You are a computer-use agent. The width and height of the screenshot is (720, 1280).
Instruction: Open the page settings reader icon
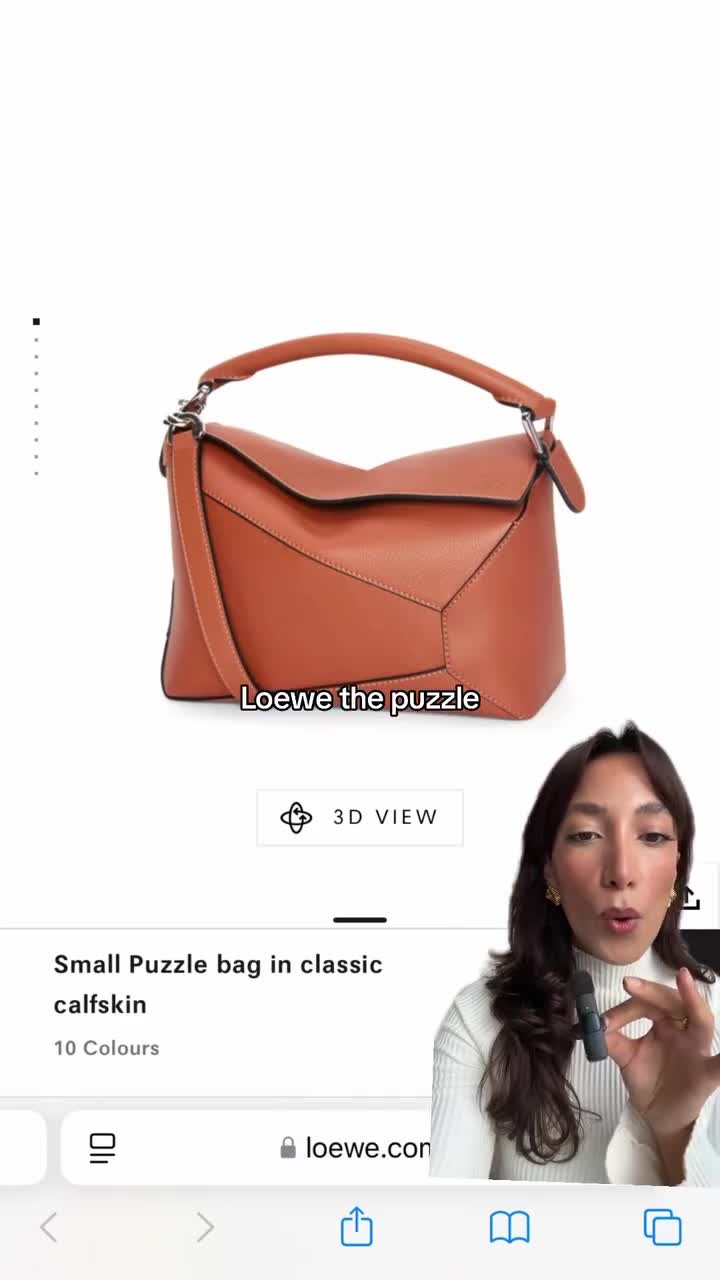coord(102,1148)
